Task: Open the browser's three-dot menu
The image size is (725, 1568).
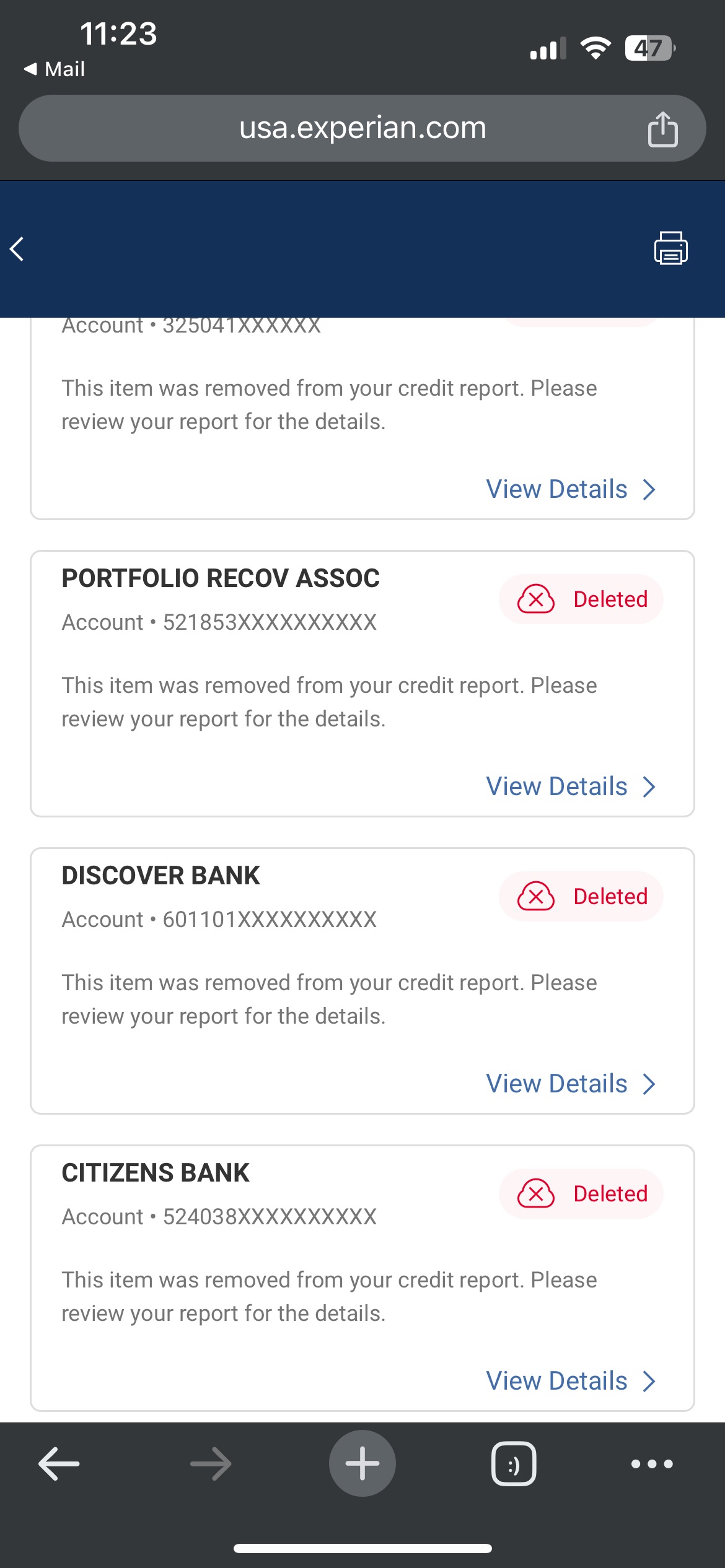Action: coord(652,1464)
